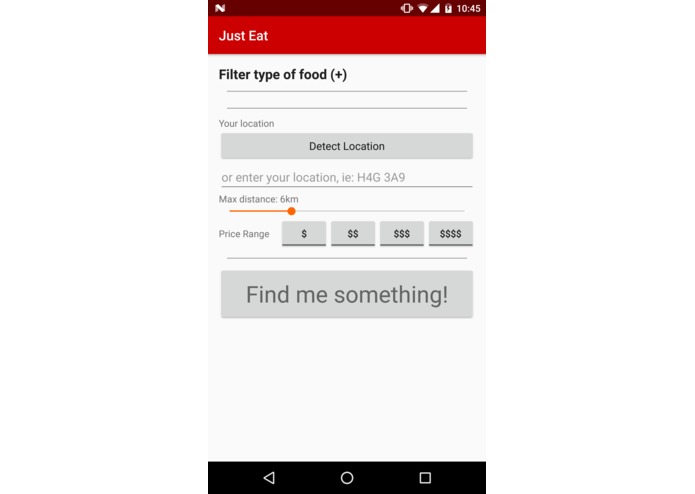Select the $$ price range

coord(353,234)
